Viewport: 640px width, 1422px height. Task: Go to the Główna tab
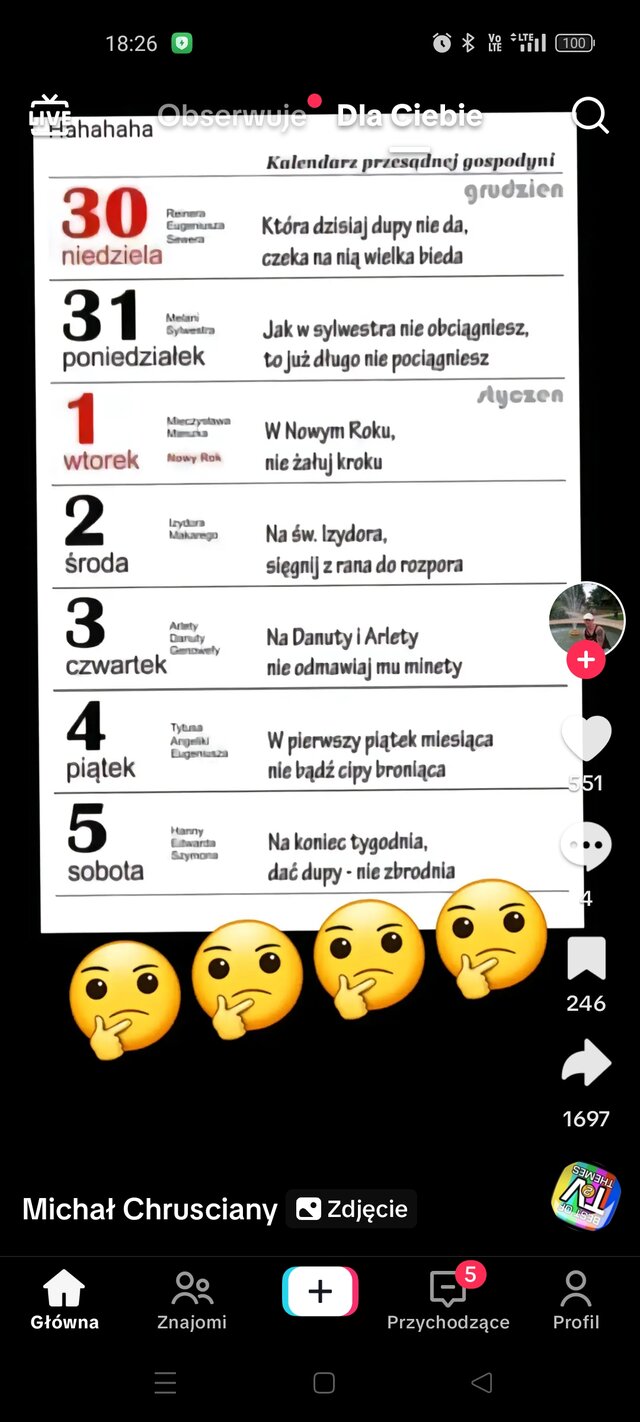coord(64,1300)
